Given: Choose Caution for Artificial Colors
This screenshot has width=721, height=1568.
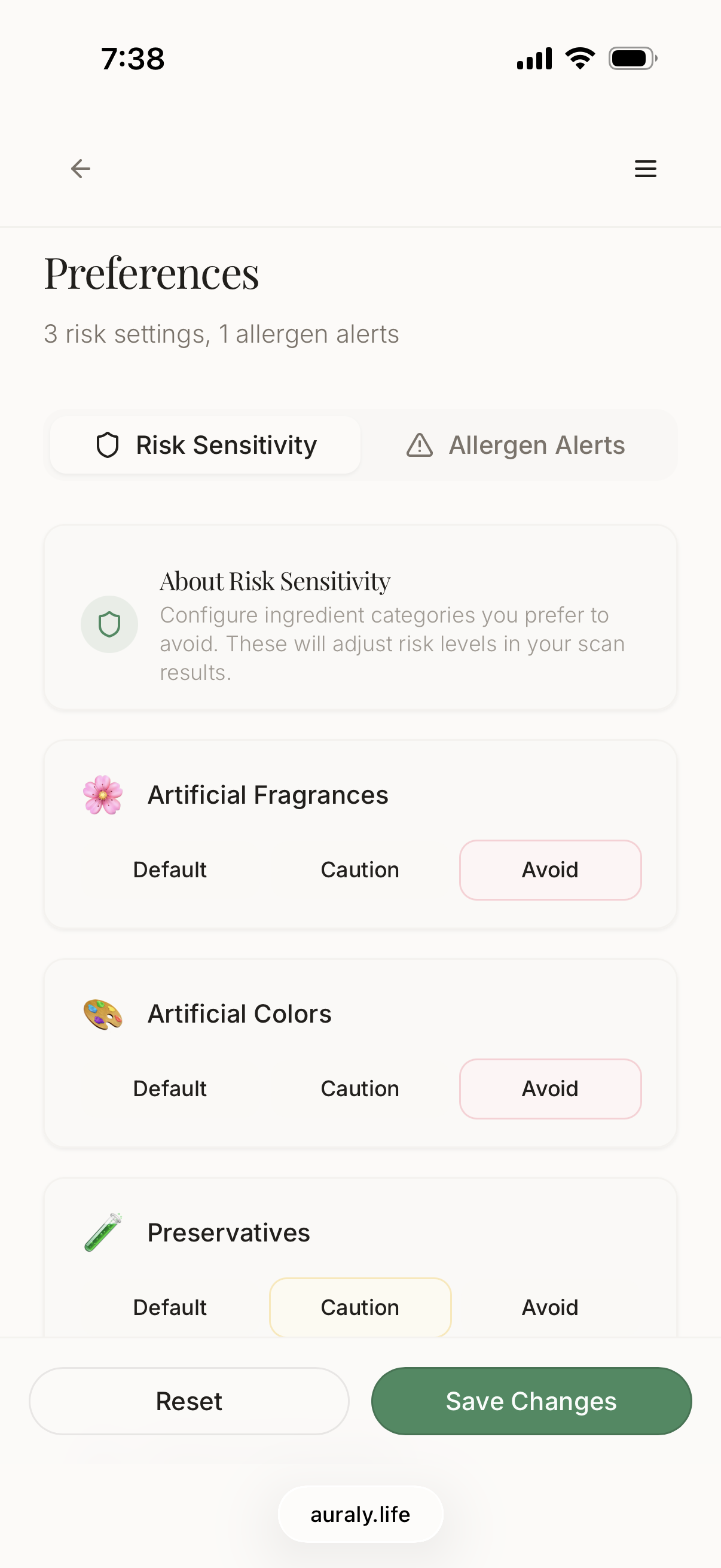Looking at the screenshot, I should (360, 1089).
